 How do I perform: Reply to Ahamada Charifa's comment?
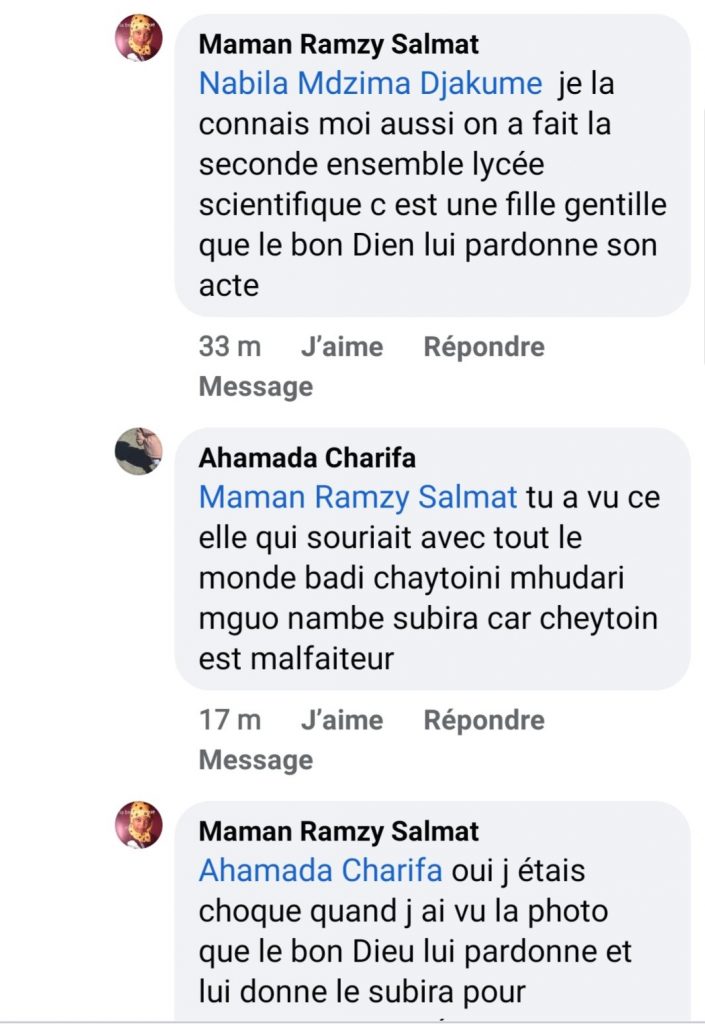(484, 720)
